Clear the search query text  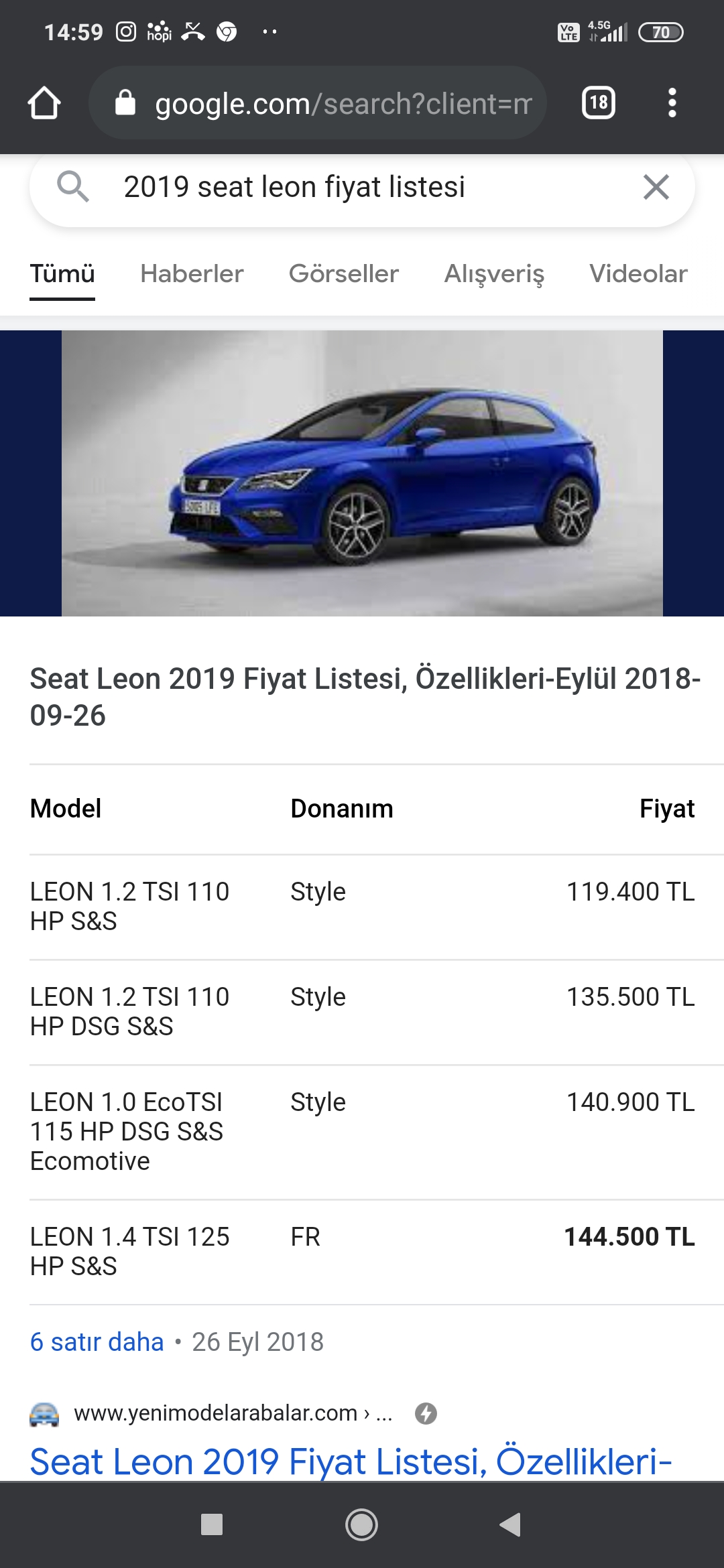[x=656, y=187]
